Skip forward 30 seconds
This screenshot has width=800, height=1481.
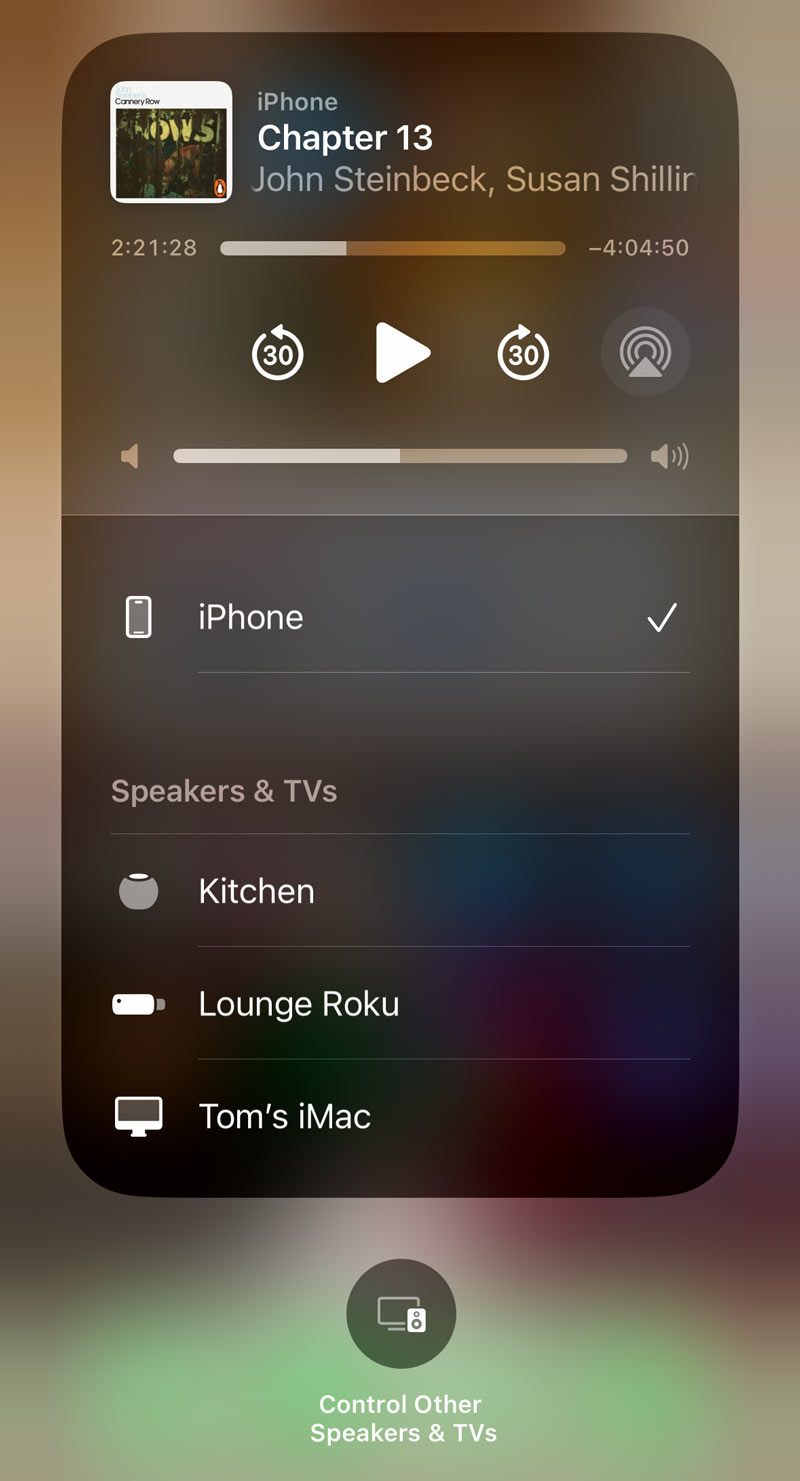tap(524, 353)
